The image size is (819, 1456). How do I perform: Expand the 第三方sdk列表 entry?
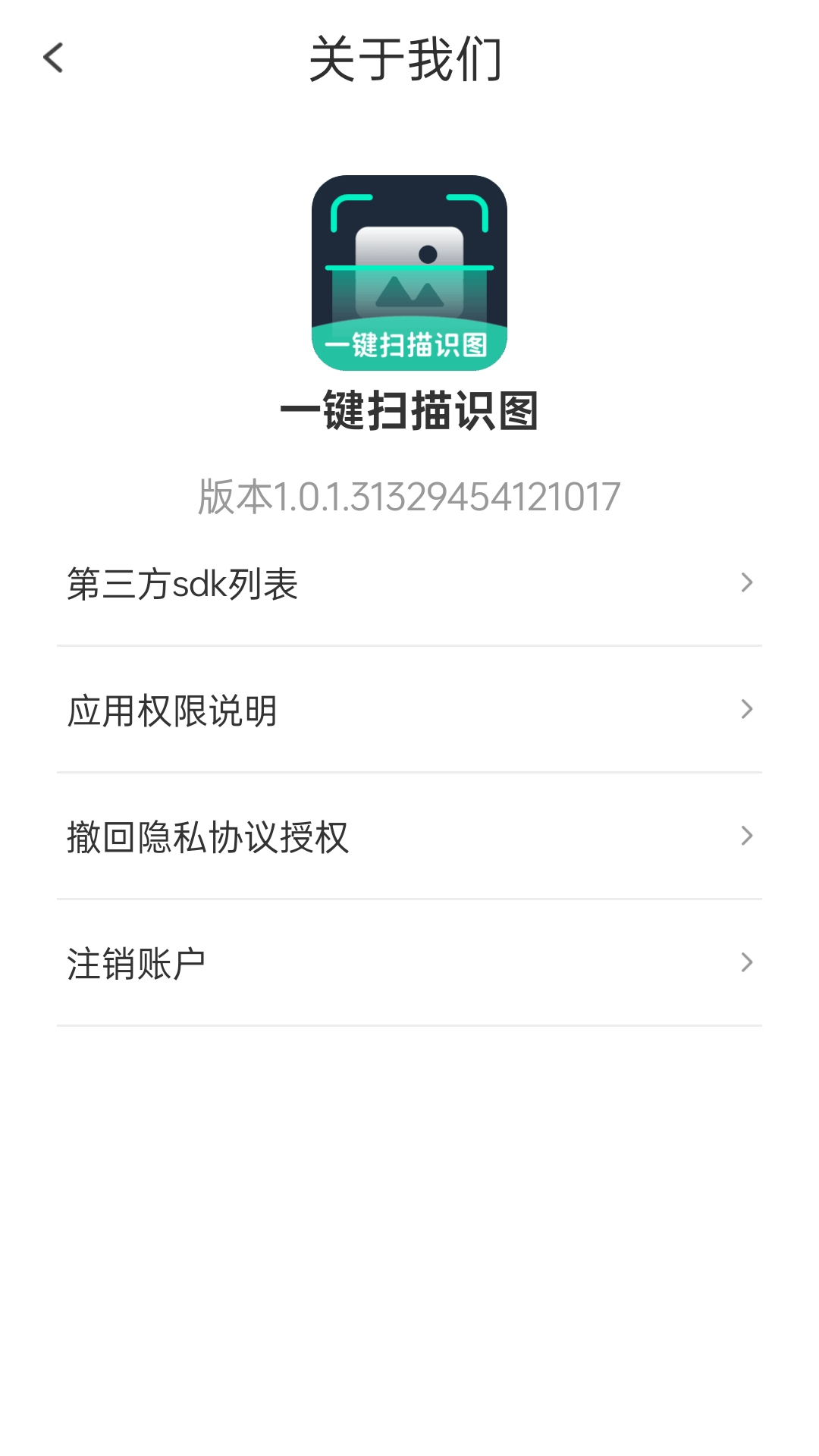coord(409,582)
